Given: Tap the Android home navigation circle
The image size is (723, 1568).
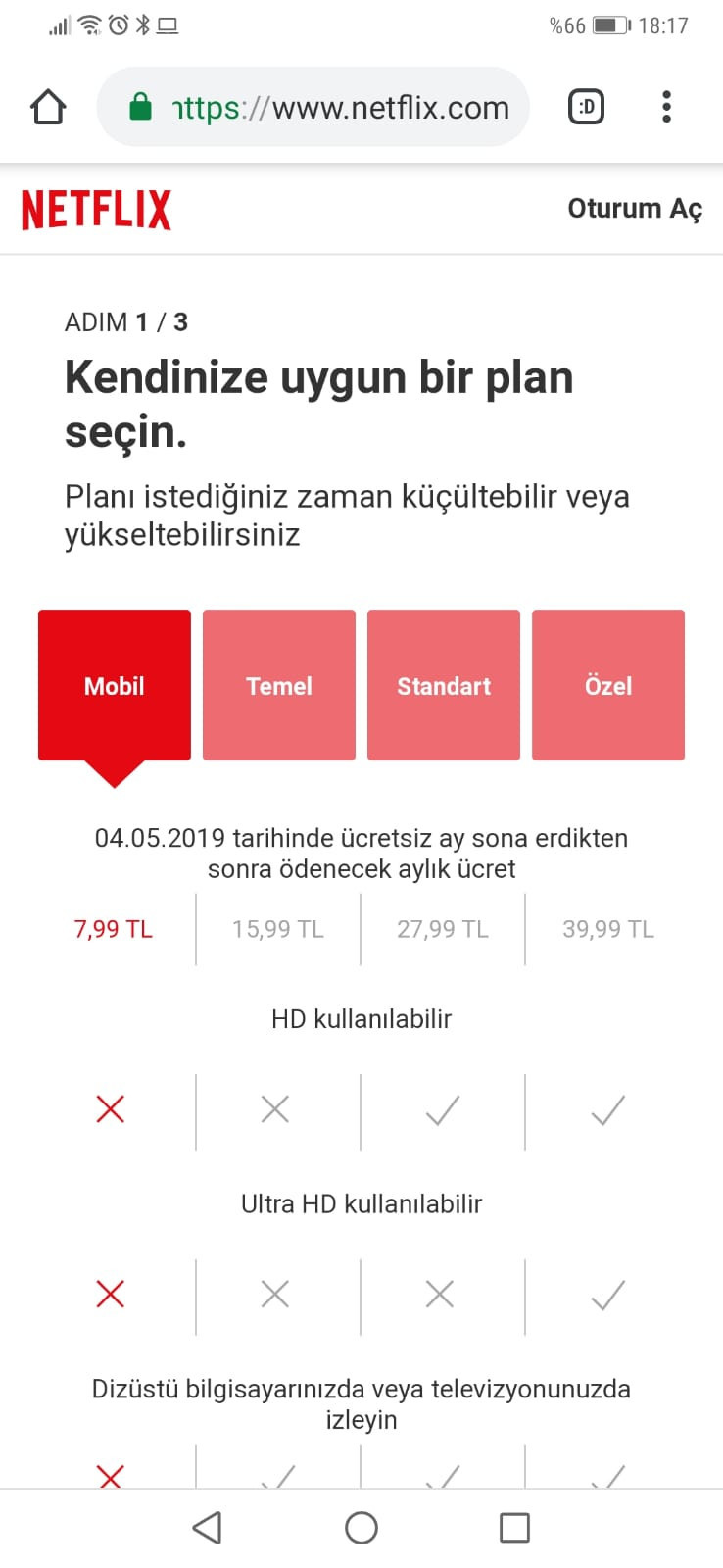Looking at the screenshot, I should [x=361, y=1527].
